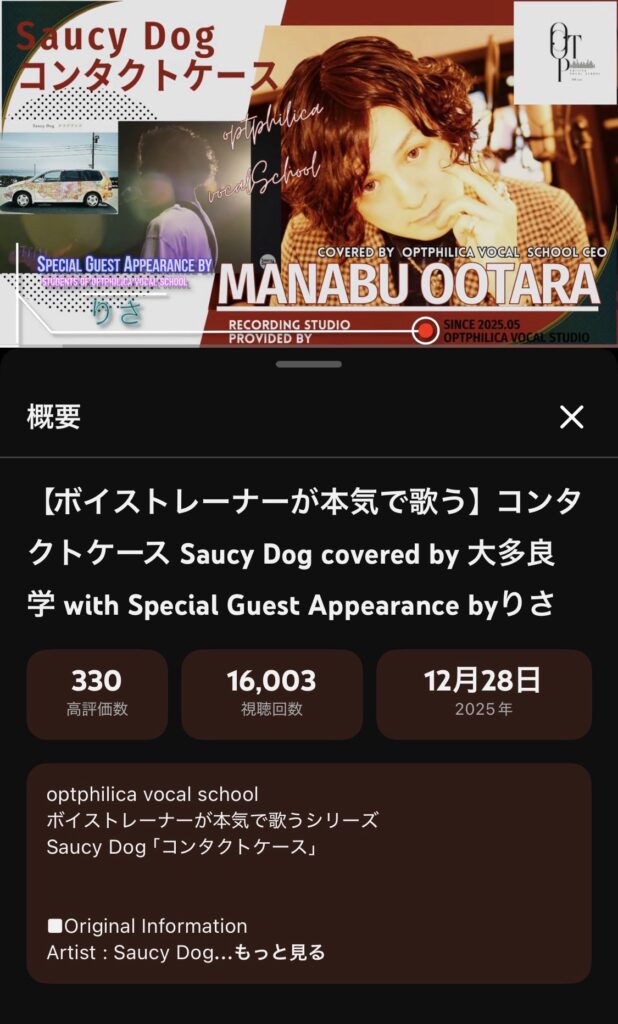The width and height of the screenshot is (618, 1024).
Task: Tap the video player to show controls
Action: coord(309,173)
